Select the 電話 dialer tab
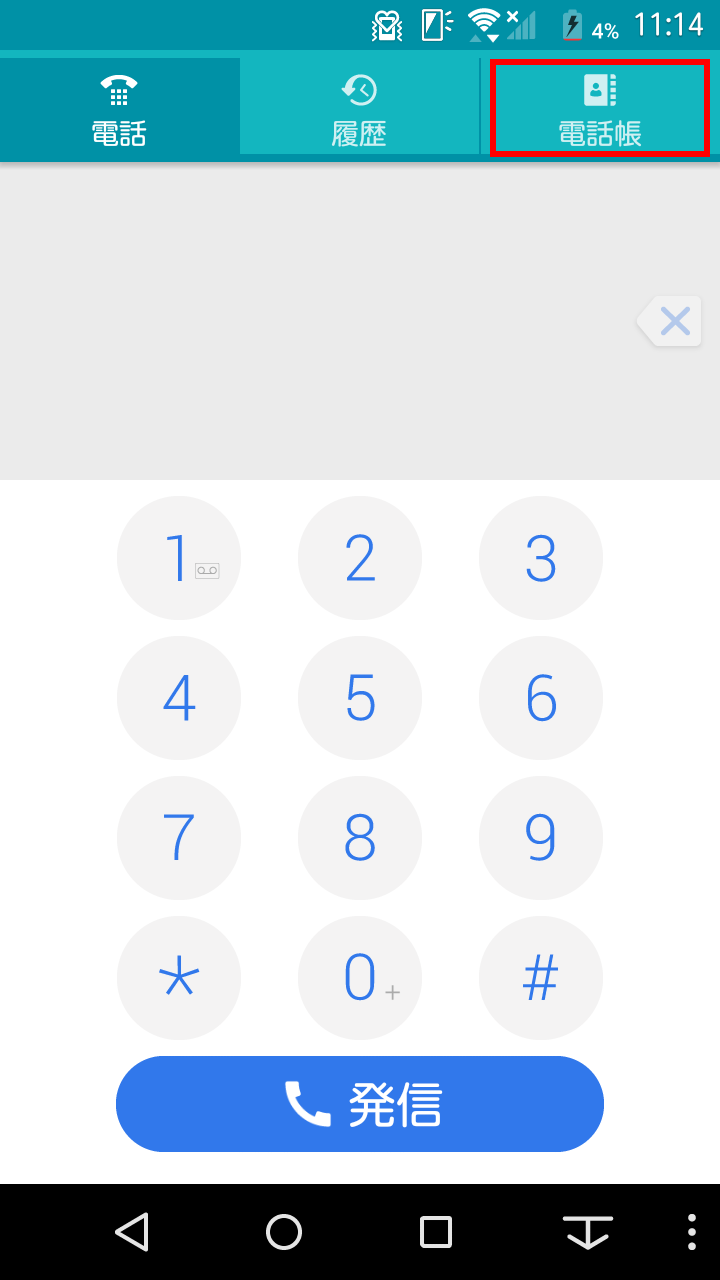The height and width of the screenshot is (1280, 720). click(x=120, y=108)
